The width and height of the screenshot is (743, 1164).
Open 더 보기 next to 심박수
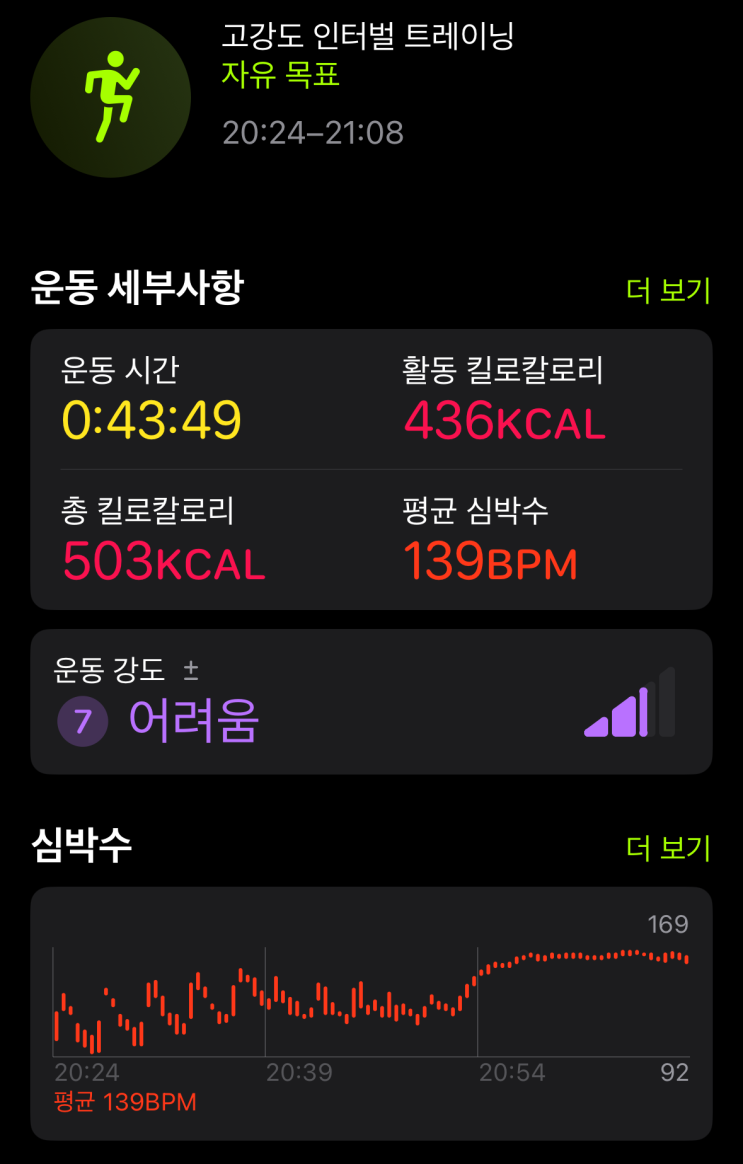[x=668, y=848]
